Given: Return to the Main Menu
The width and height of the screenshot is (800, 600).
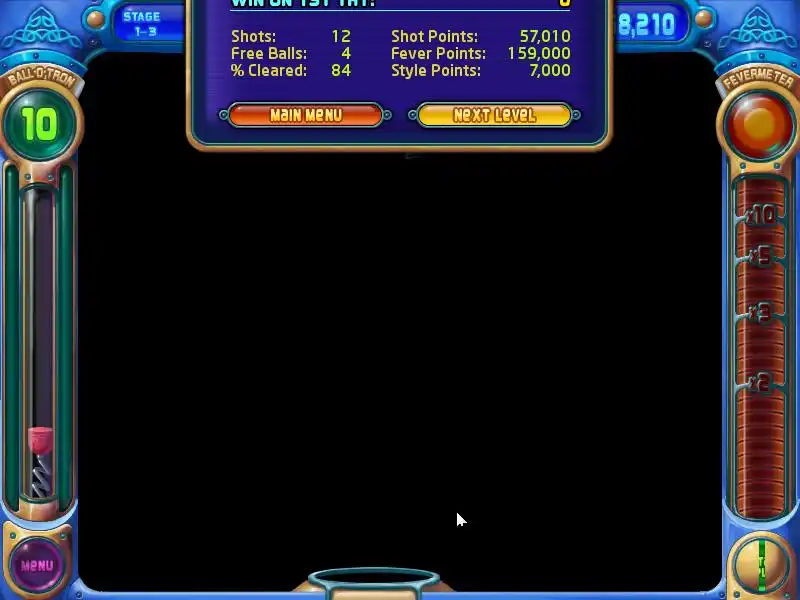Looking at the screenshot, I should (x=306, y=115).
